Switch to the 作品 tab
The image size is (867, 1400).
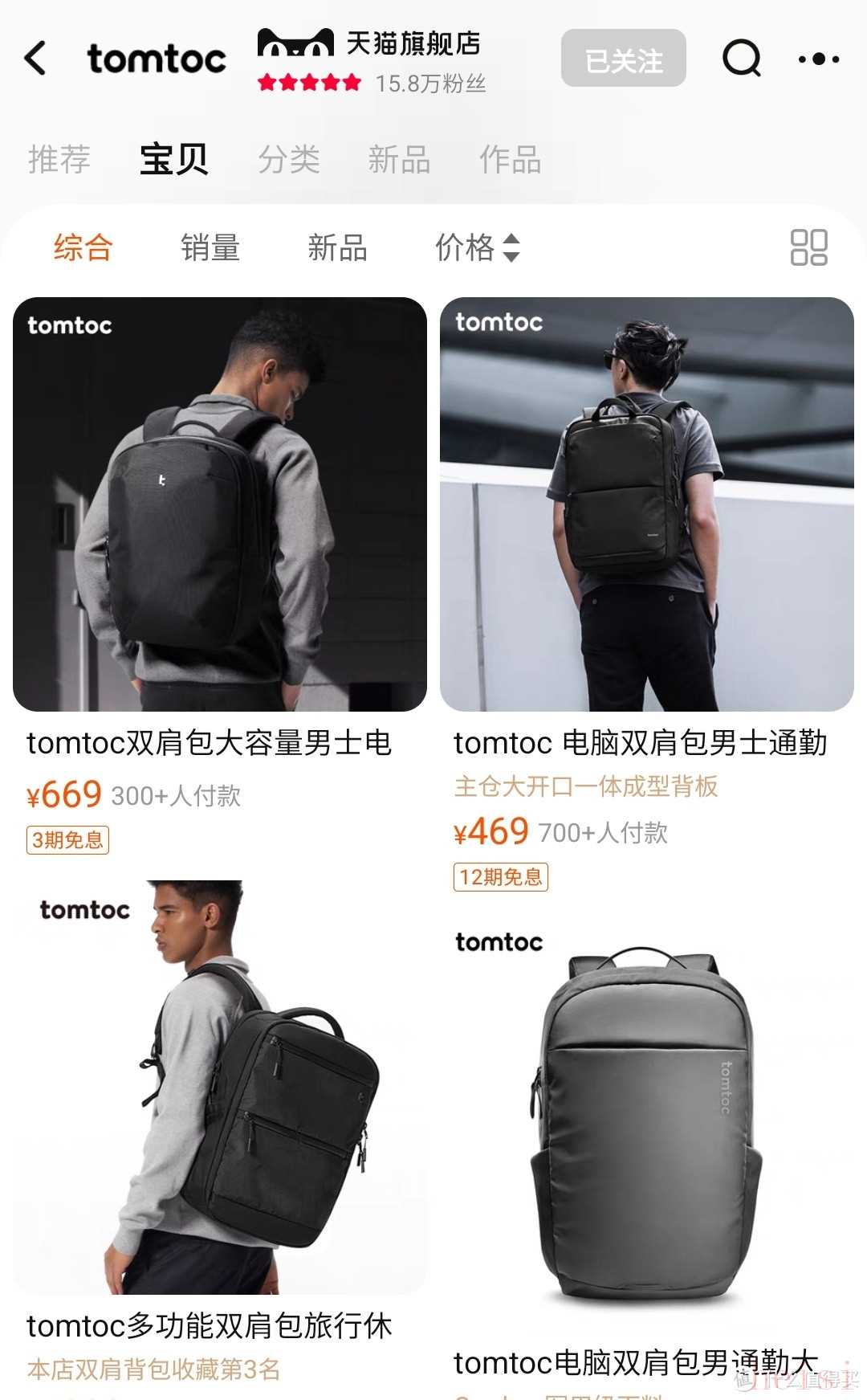click(x=510, y=159)
